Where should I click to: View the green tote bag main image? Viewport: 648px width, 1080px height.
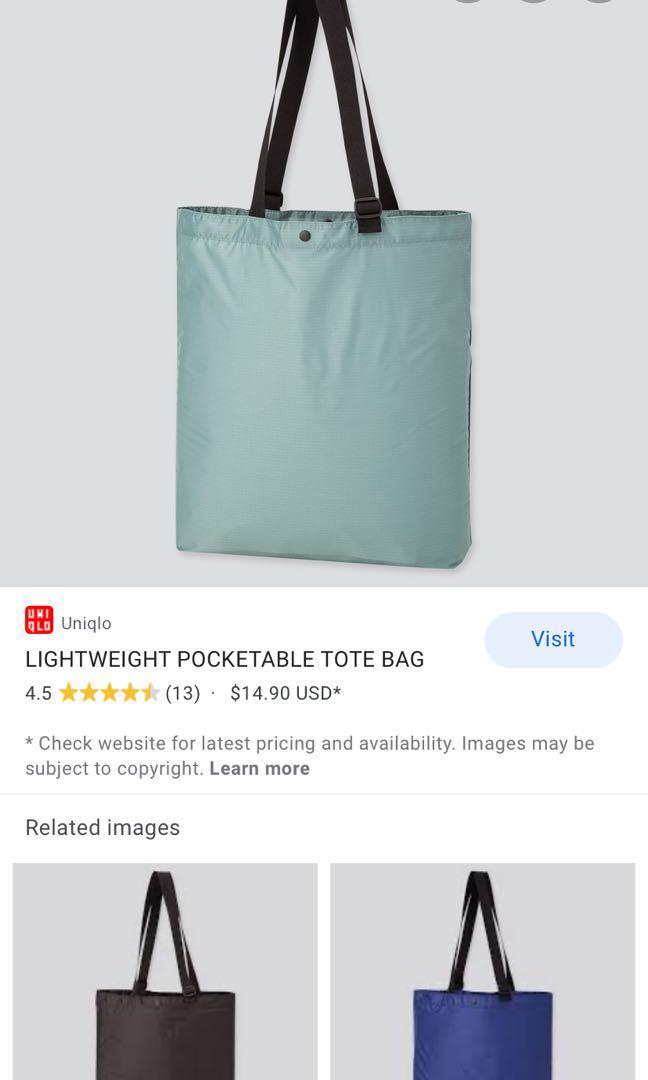(x=323, y=330)
